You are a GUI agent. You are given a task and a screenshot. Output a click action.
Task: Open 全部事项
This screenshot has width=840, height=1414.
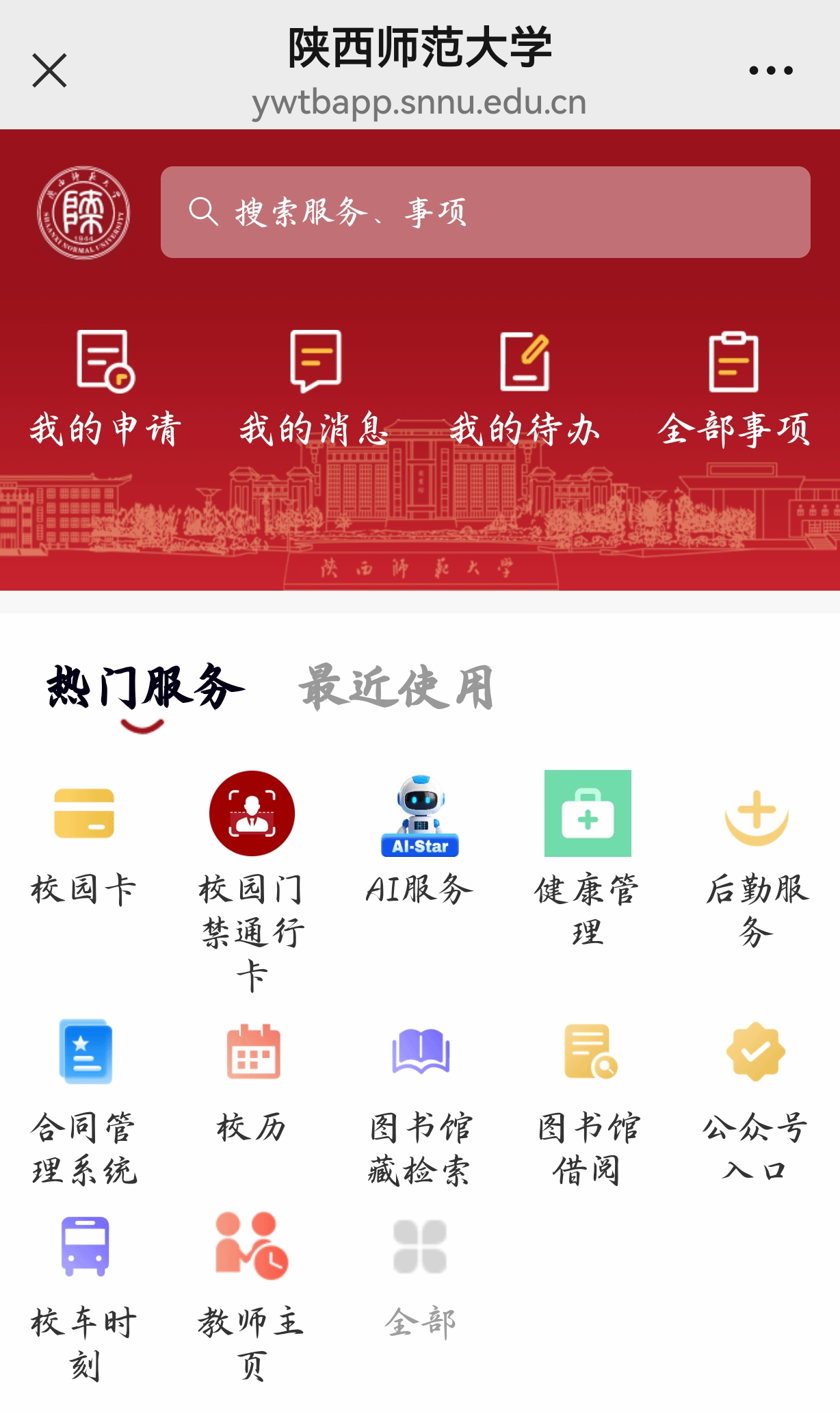(734, 387)
